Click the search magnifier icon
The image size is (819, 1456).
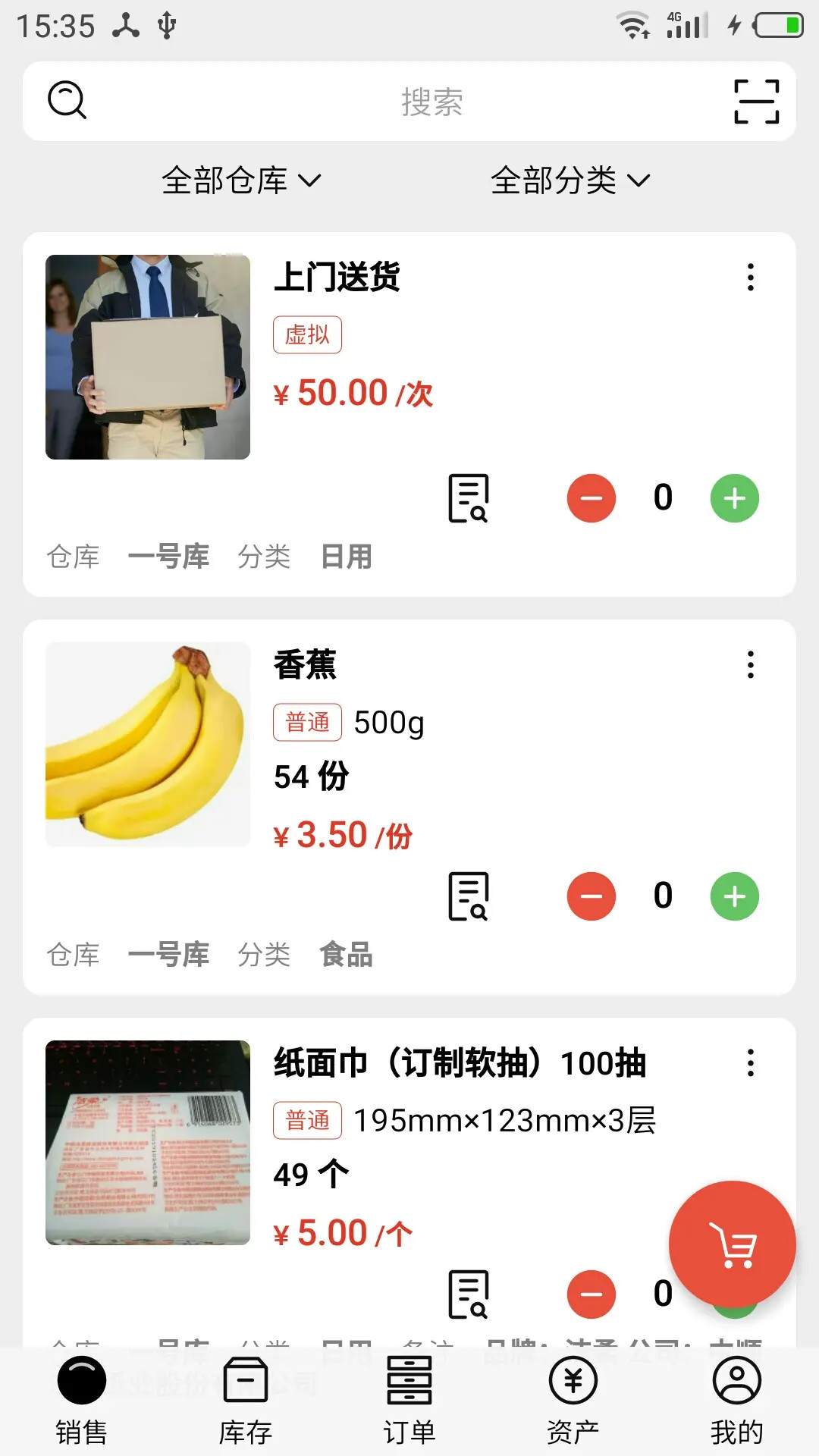(67, 101)
